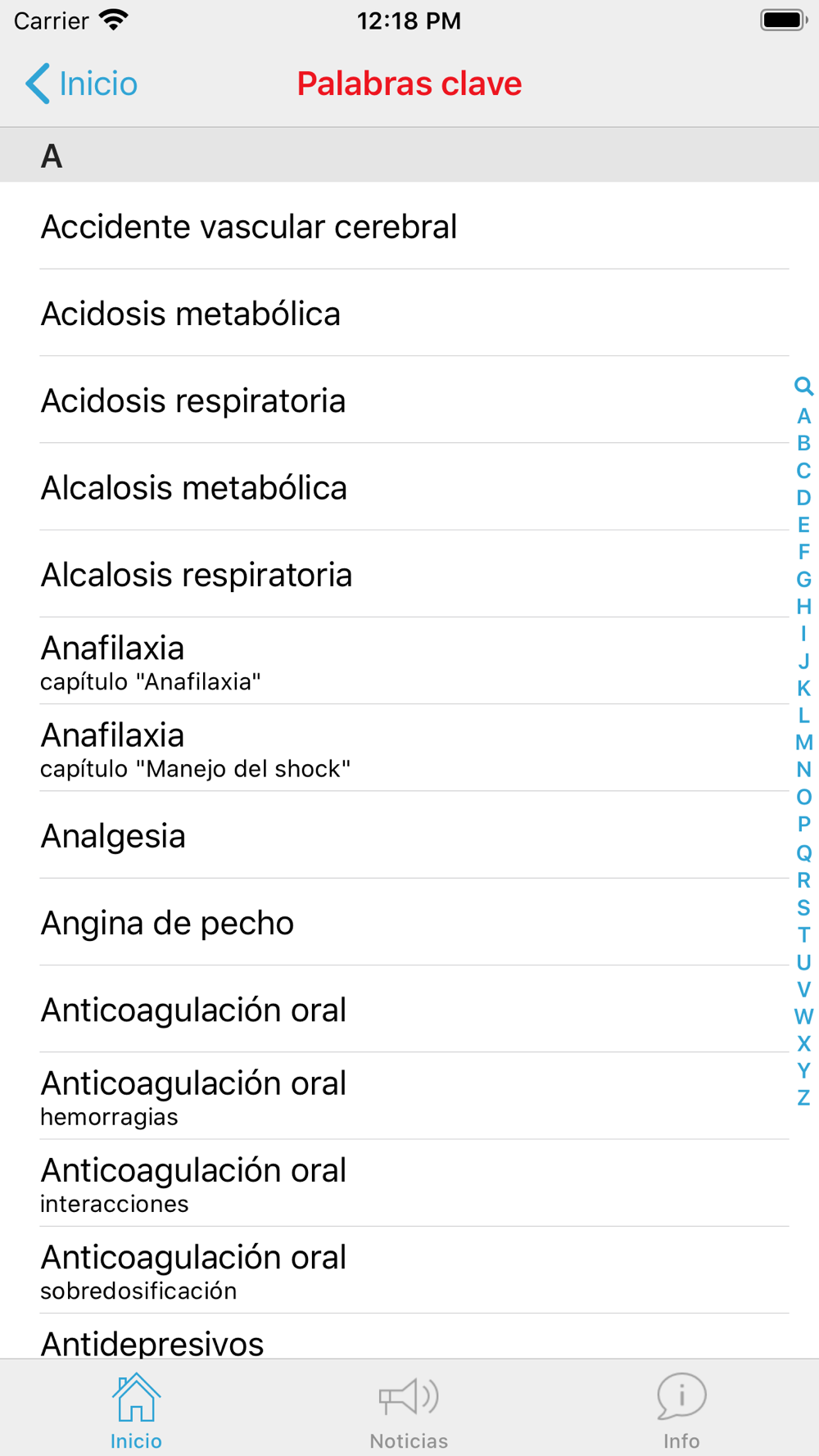Switch to the Noticias tab
The height and width of the screenshot is (1456, 819).
[x=409, y=1410]
